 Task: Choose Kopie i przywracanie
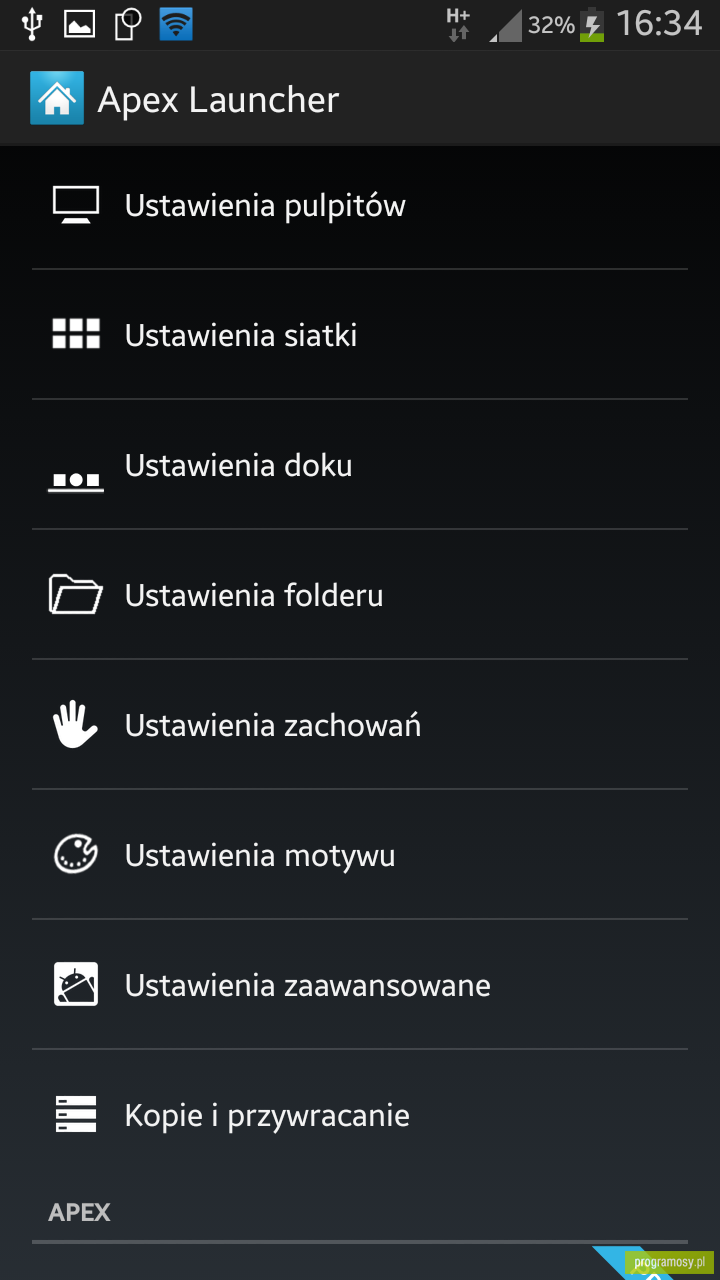[x=360, y=1115]
